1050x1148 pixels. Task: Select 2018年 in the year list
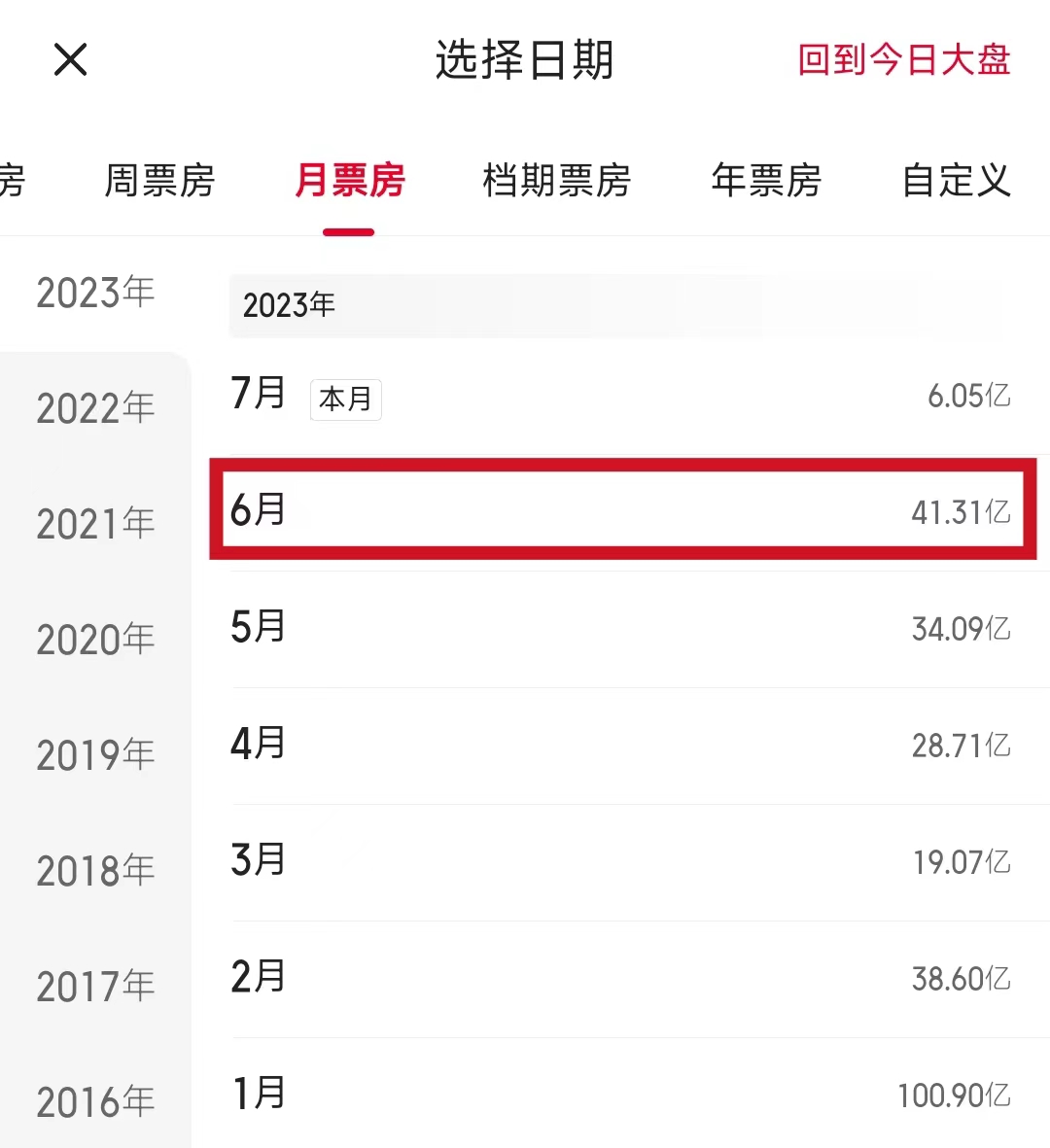[95, 871]
